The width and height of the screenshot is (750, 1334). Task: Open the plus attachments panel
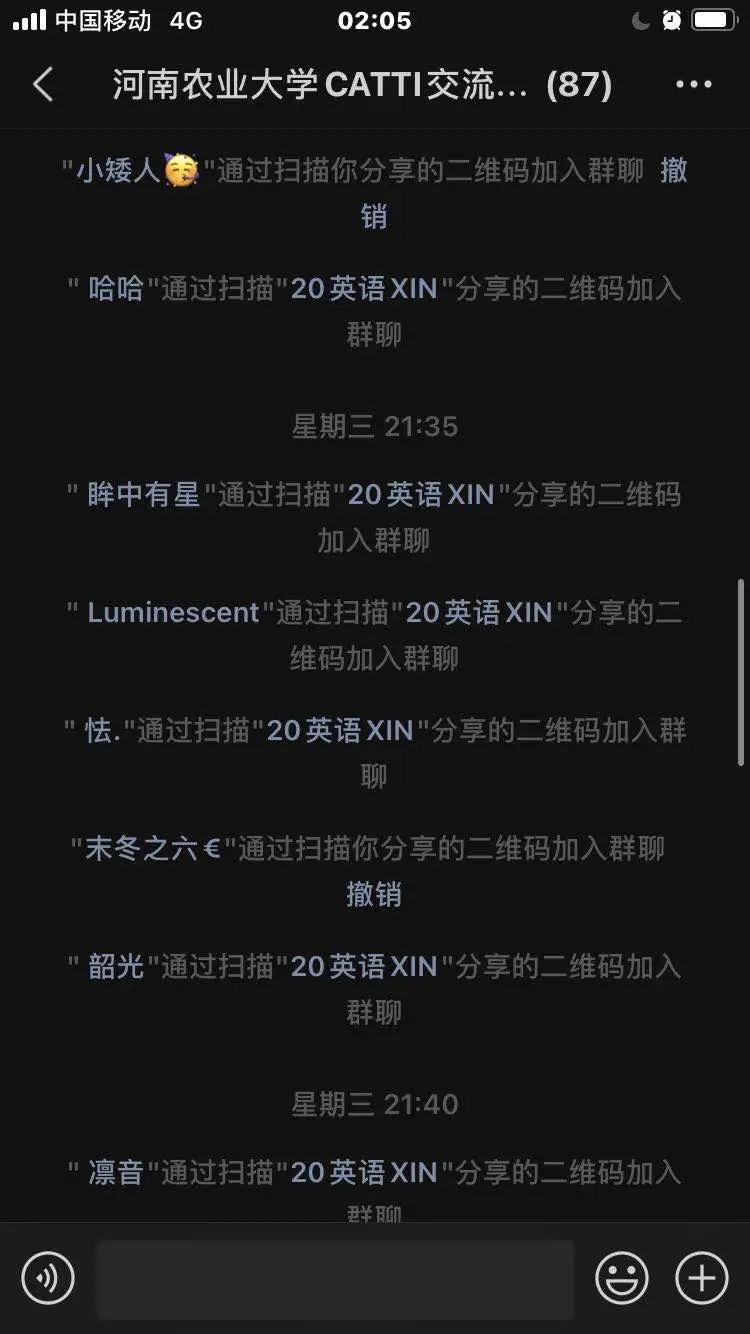click(x=702, y=1277)
